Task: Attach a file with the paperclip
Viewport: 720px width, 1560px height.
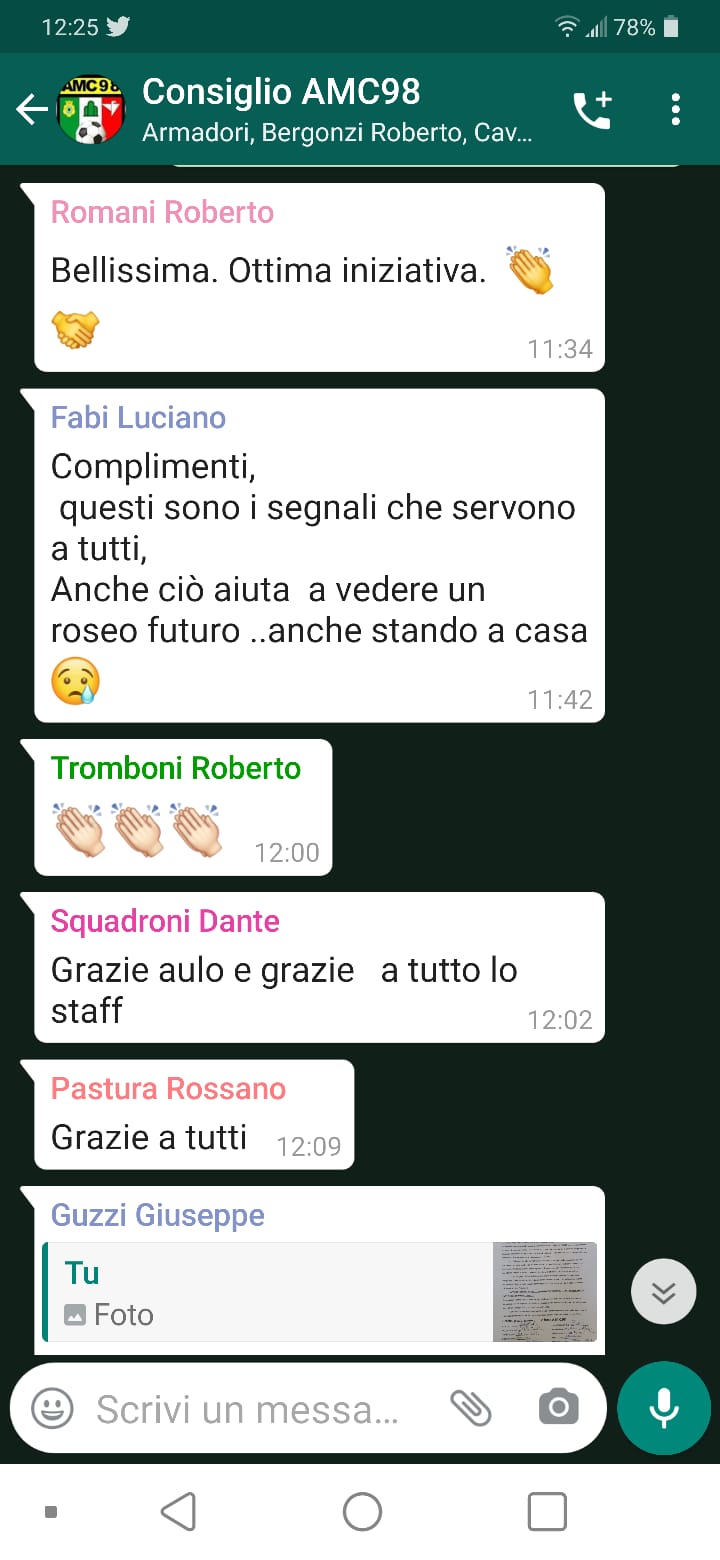Action: pos(470,1409)
